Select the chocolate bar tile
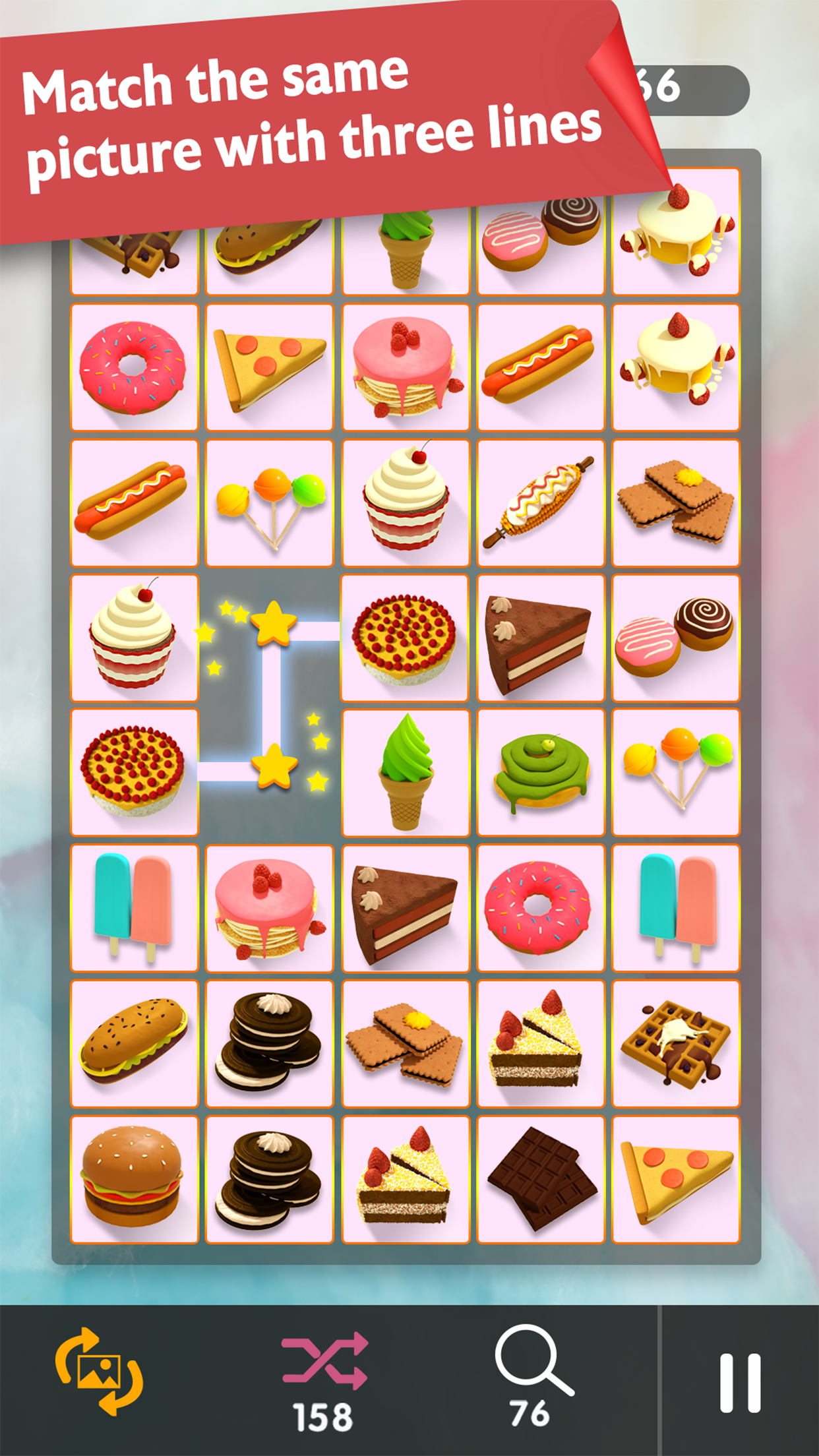 click(x=541, y=1180)
